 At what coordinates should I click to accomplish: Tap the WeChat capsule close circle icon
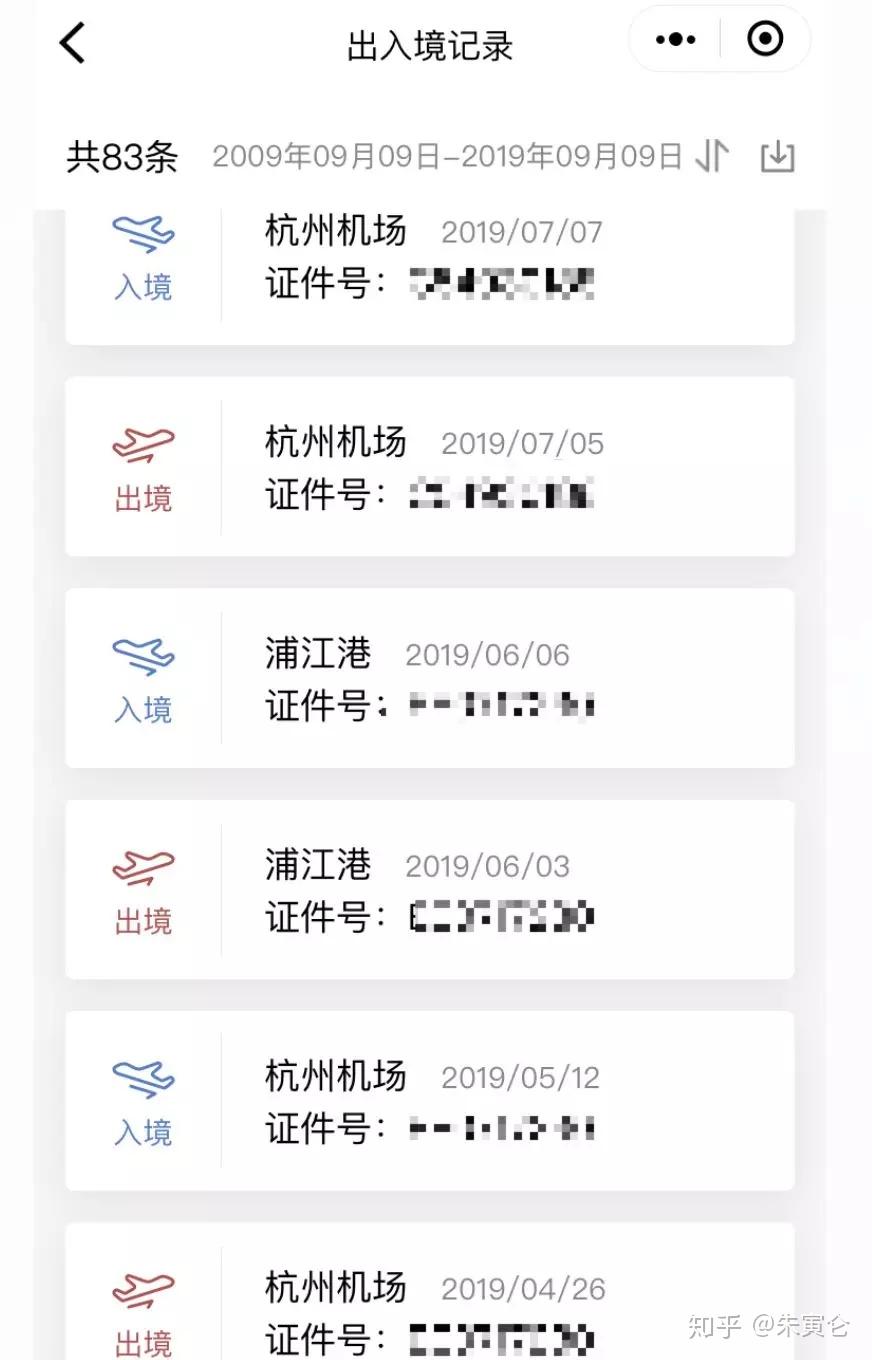765,39
